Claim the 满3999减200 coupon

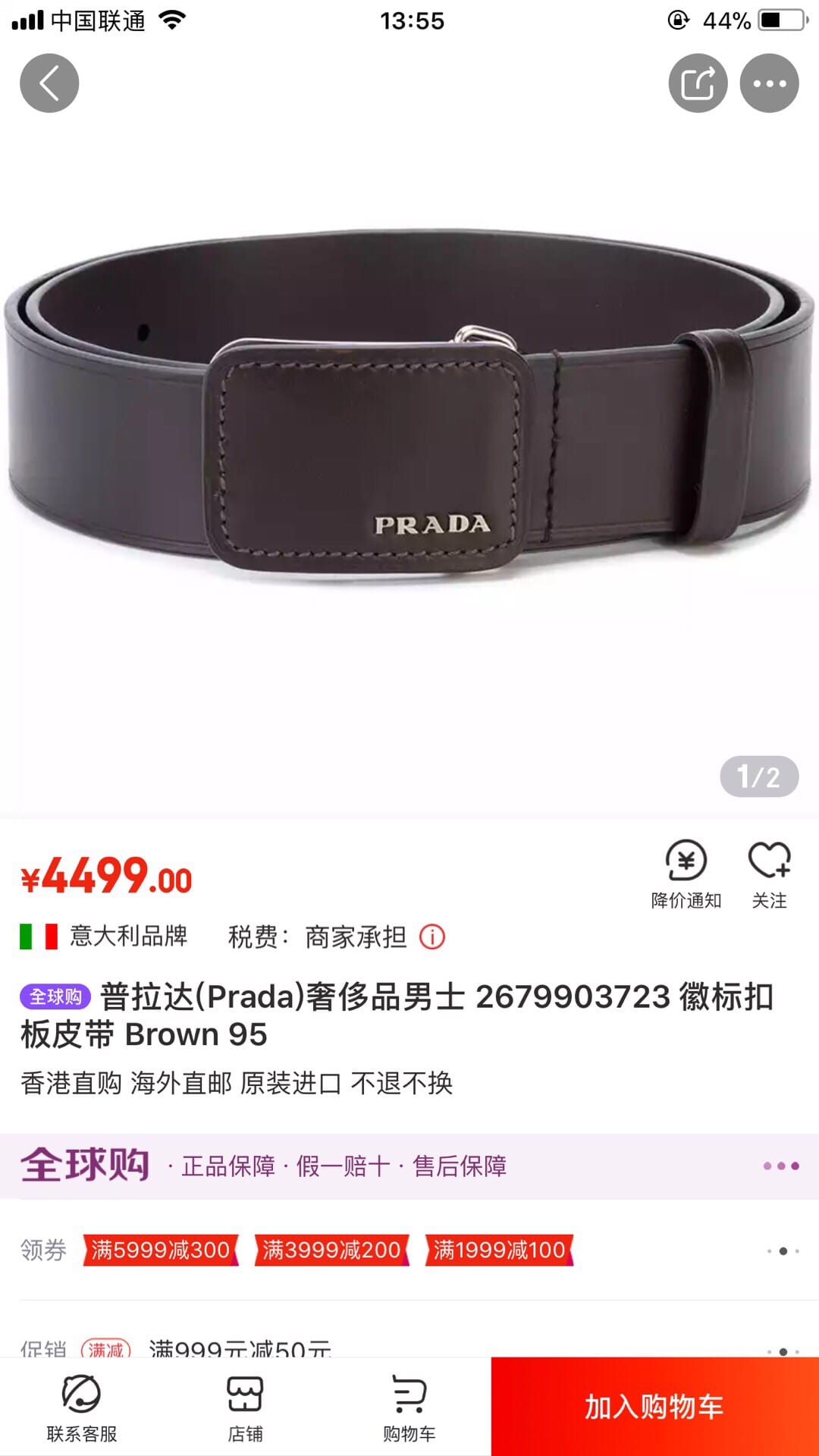(331, 1250)
